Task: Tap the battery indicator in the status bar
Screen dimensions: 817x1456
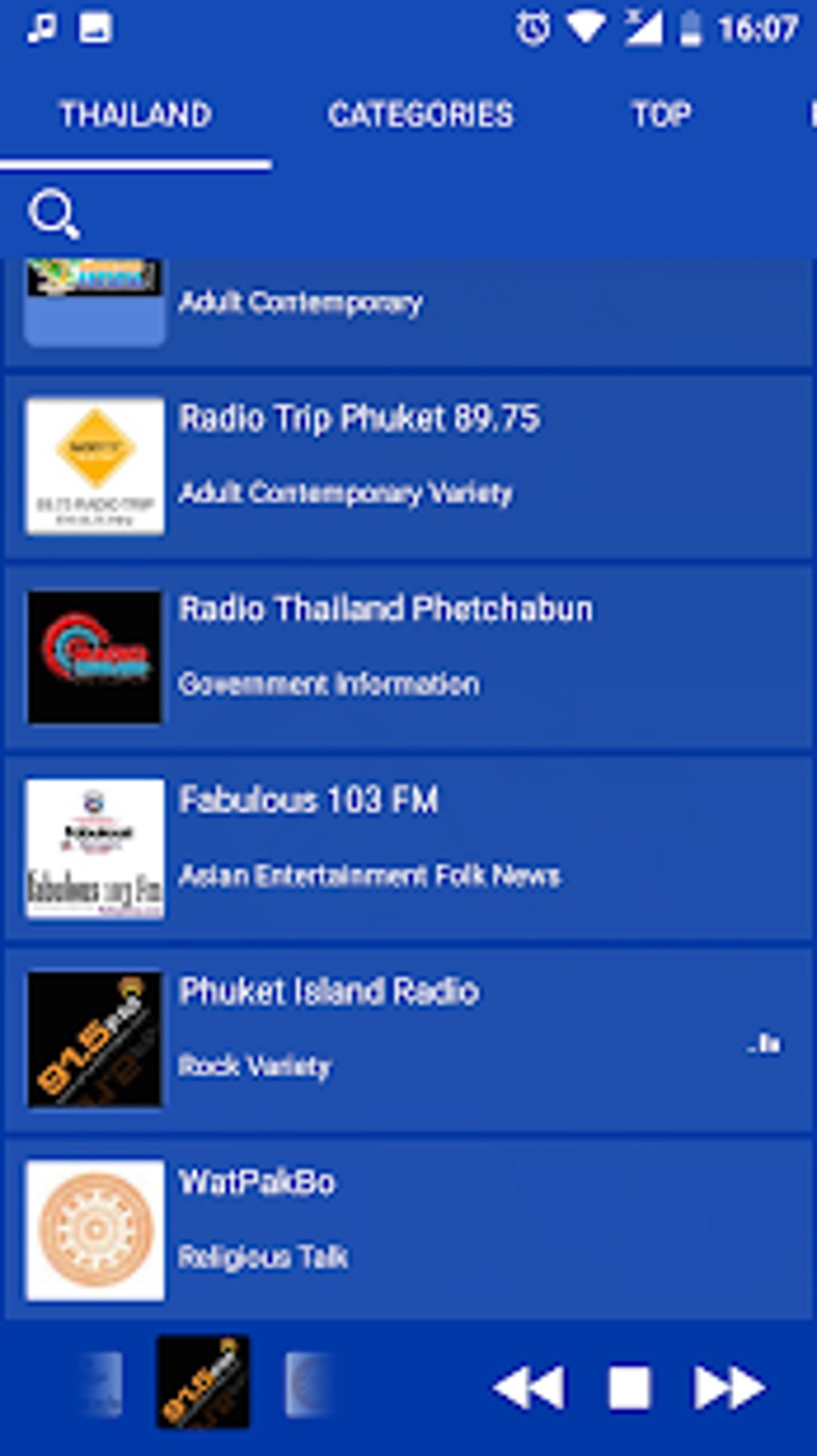Action: click(690, 26)
